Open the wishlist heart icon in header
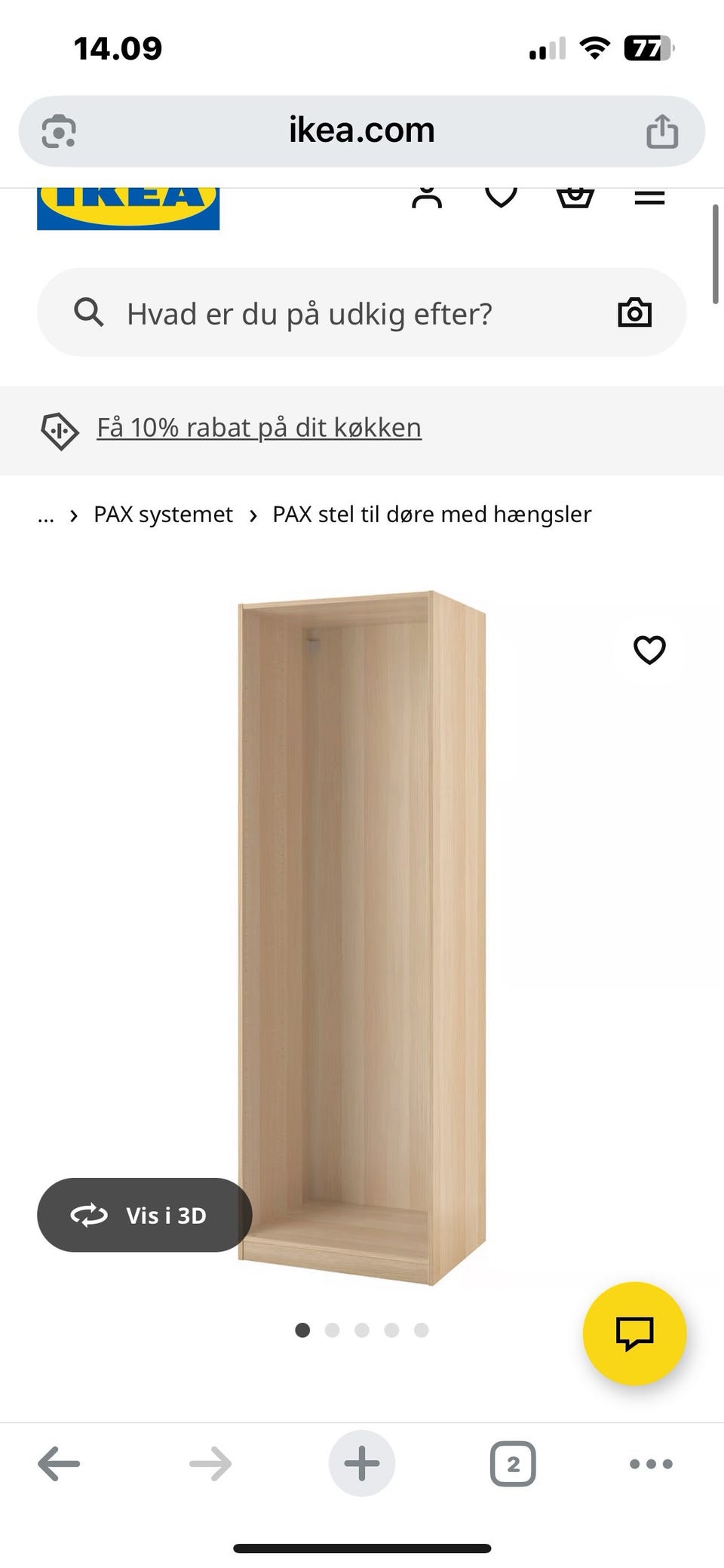The width and height of the screenshot is (724, 1568). [501, 195]
